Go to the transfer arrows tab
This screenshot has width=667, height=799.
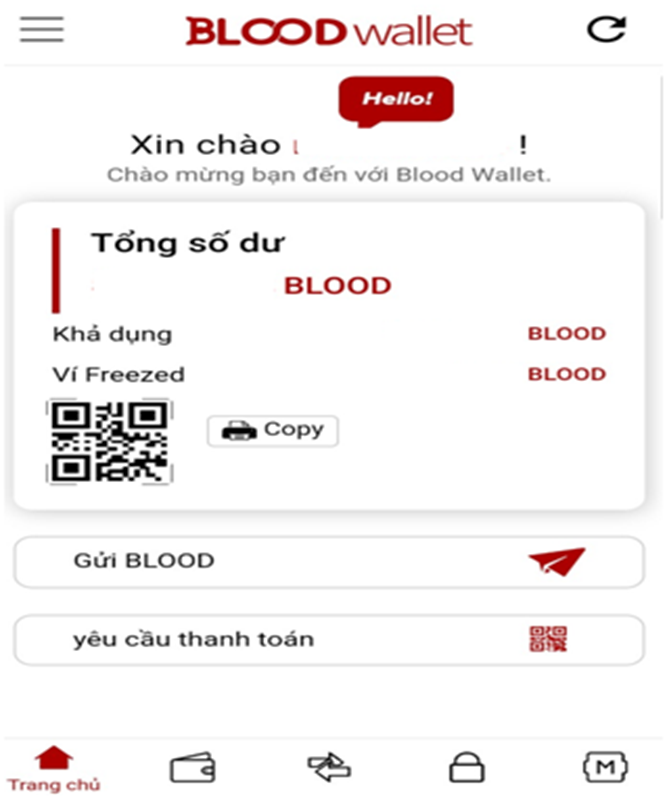pos(330,768)
